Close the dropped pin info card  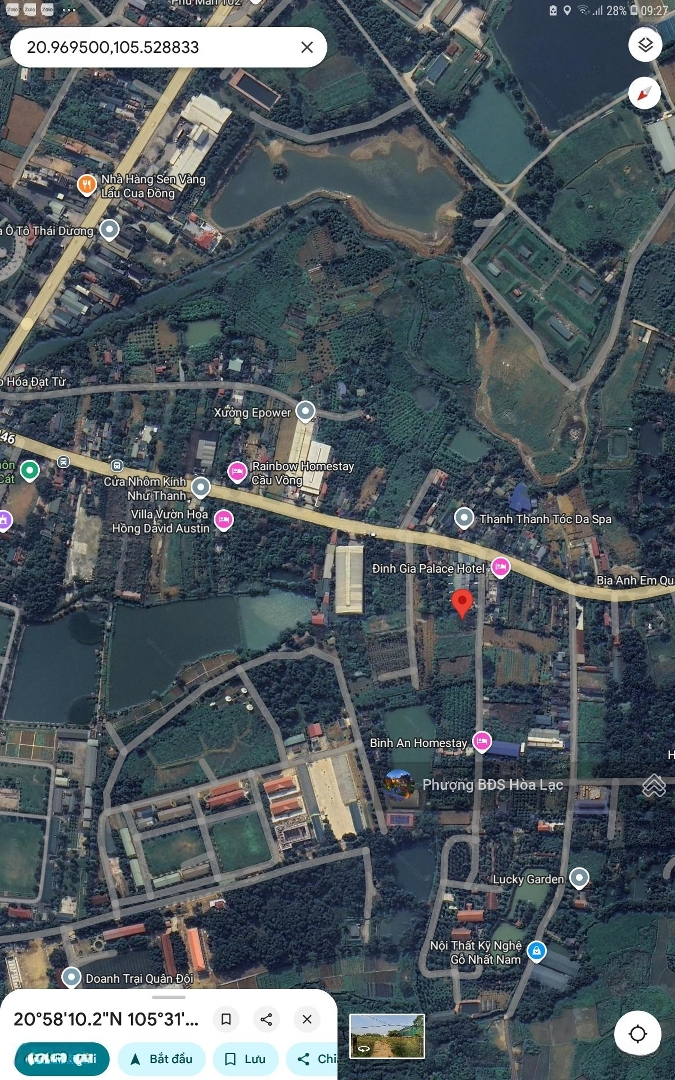307,1019
